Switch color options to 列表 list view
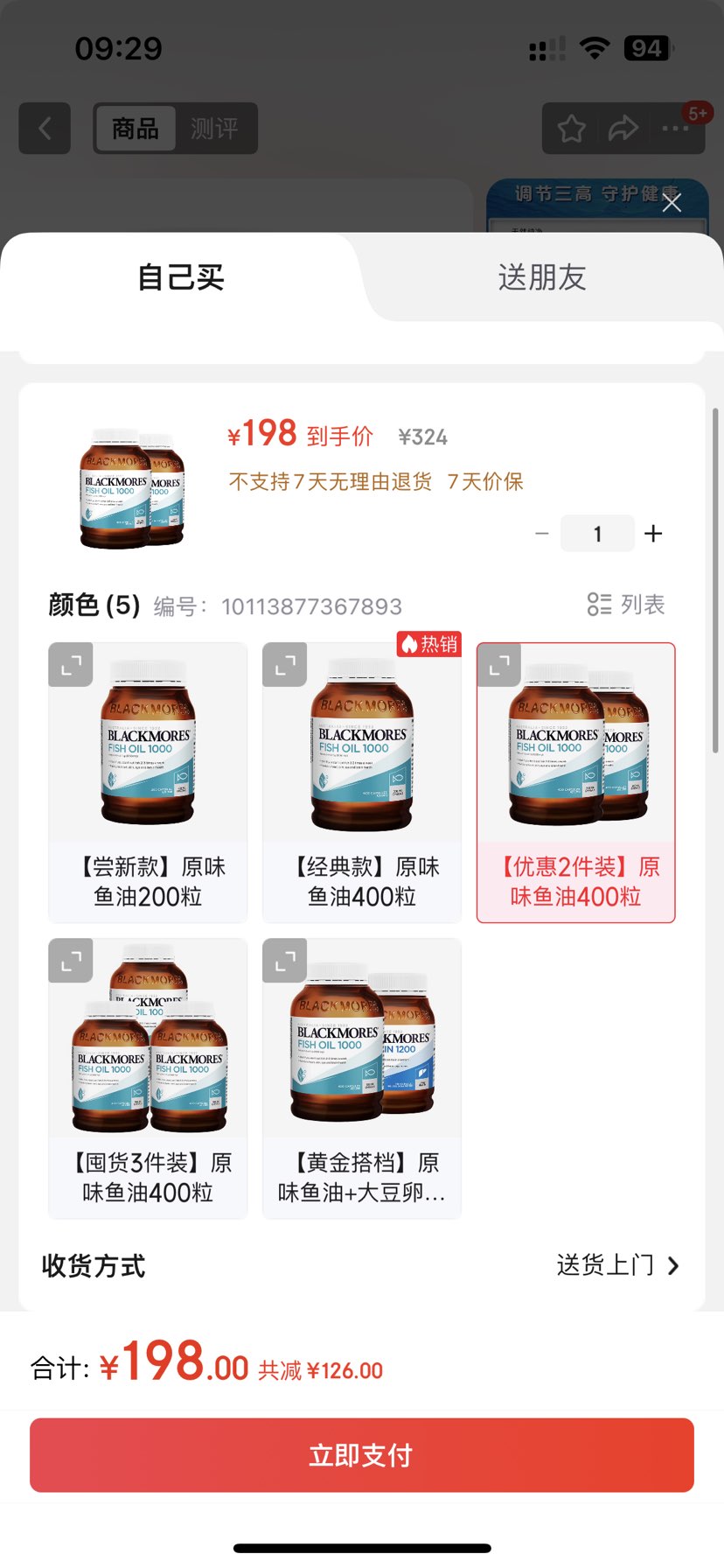Viewport: 724px width, 1568px height. point(626,604)
